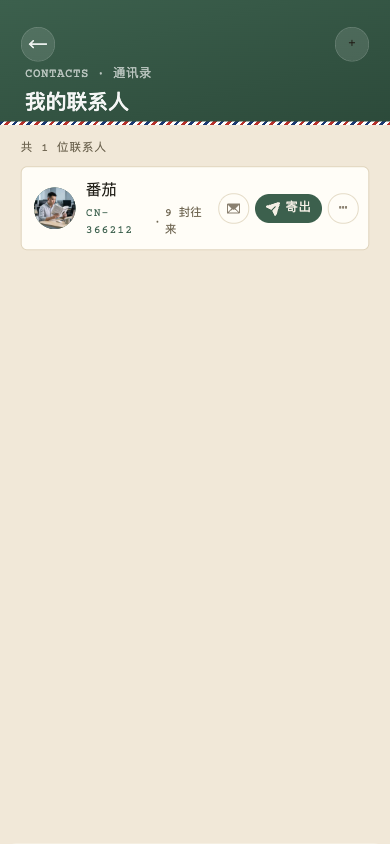Add a new contact with plus button
The image size is (390, 844).
click(352, 44)
